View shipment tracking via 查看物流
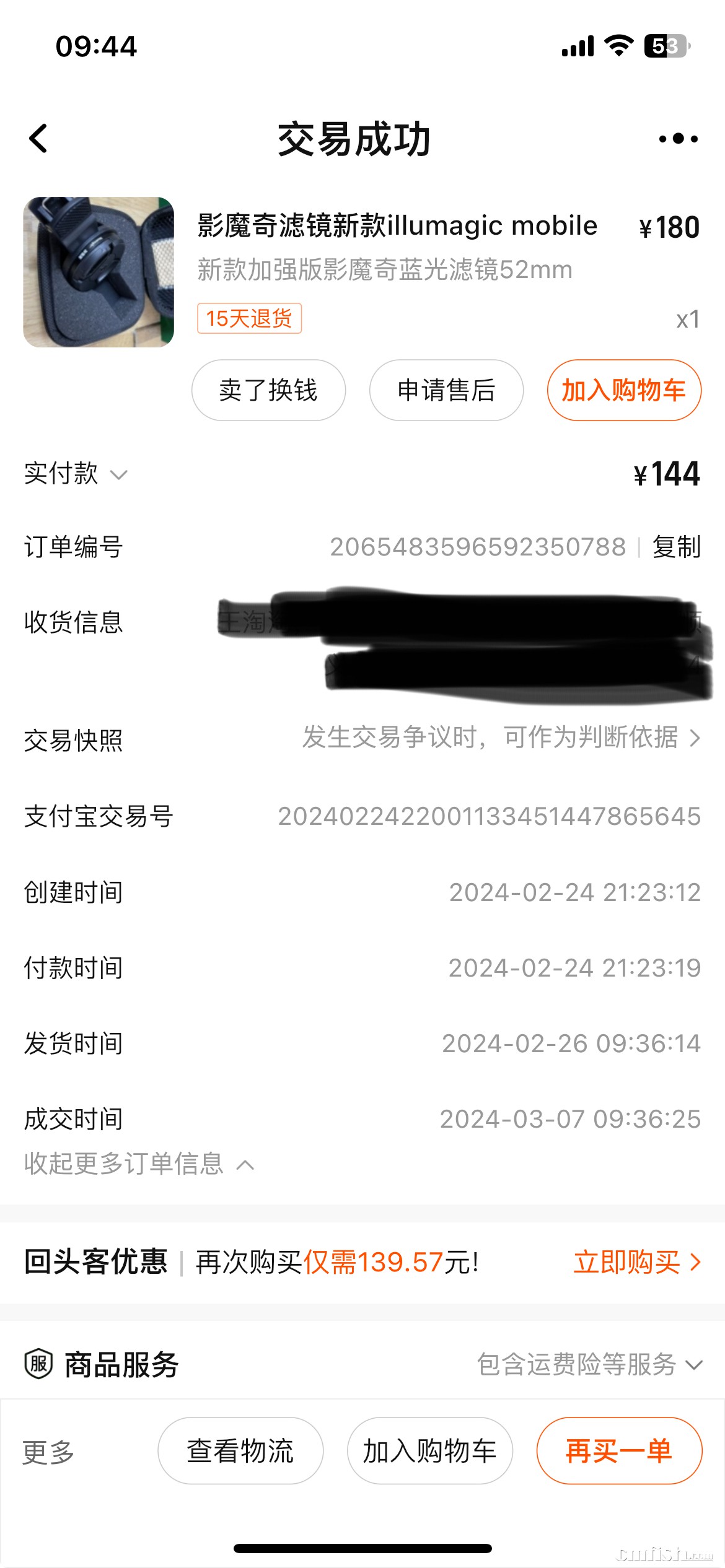Screen dimensions: 725x1568 (240, 1451)
